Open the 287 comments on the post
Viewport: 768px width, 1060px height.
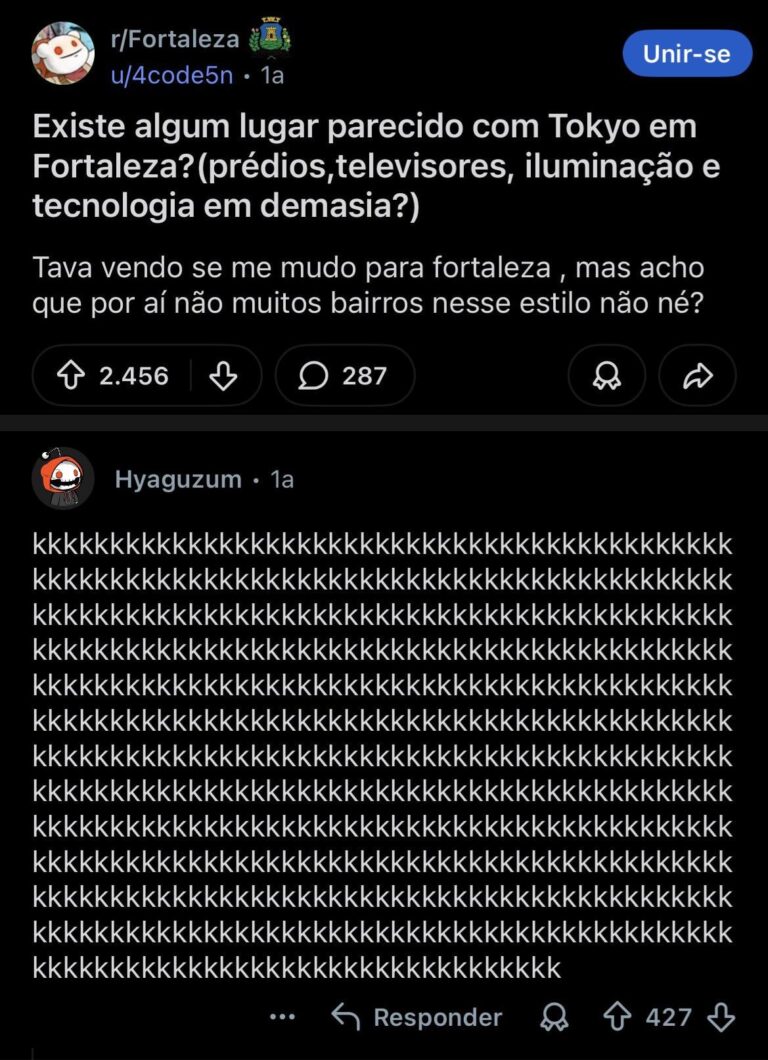click(344, 376)
